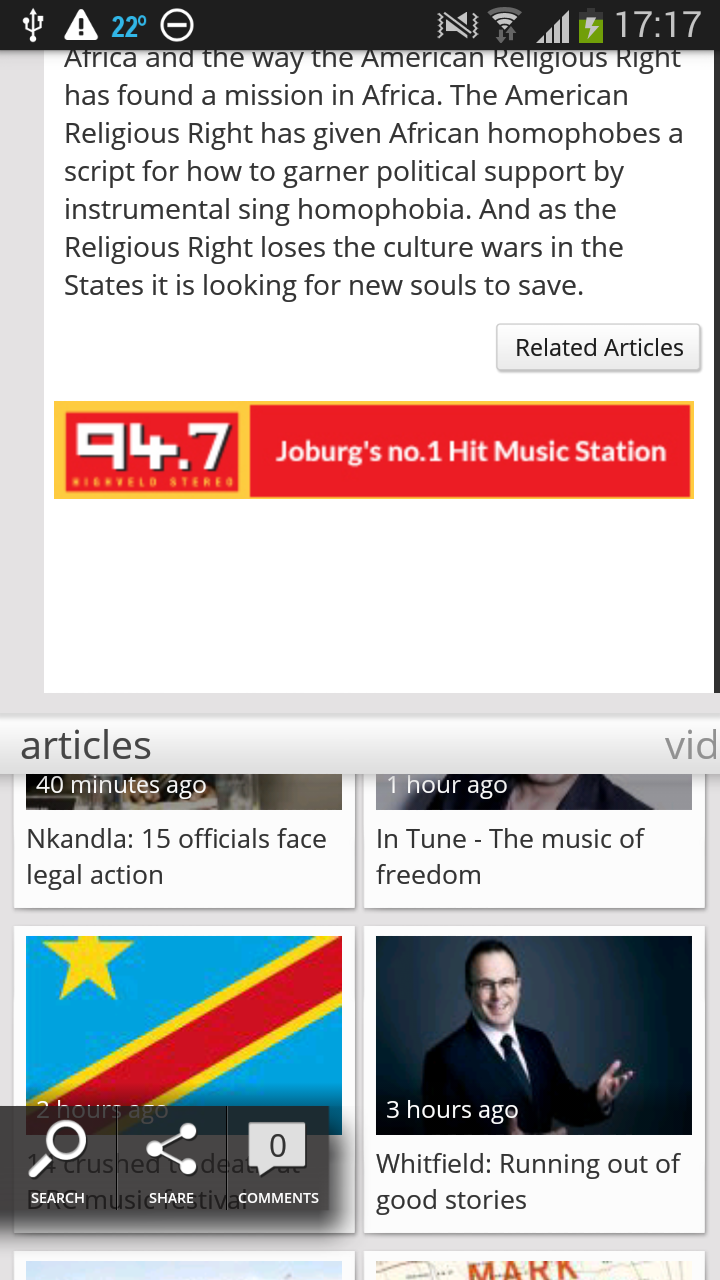
Task: Open the Related Articles button
Action: (x=598, y=348)
